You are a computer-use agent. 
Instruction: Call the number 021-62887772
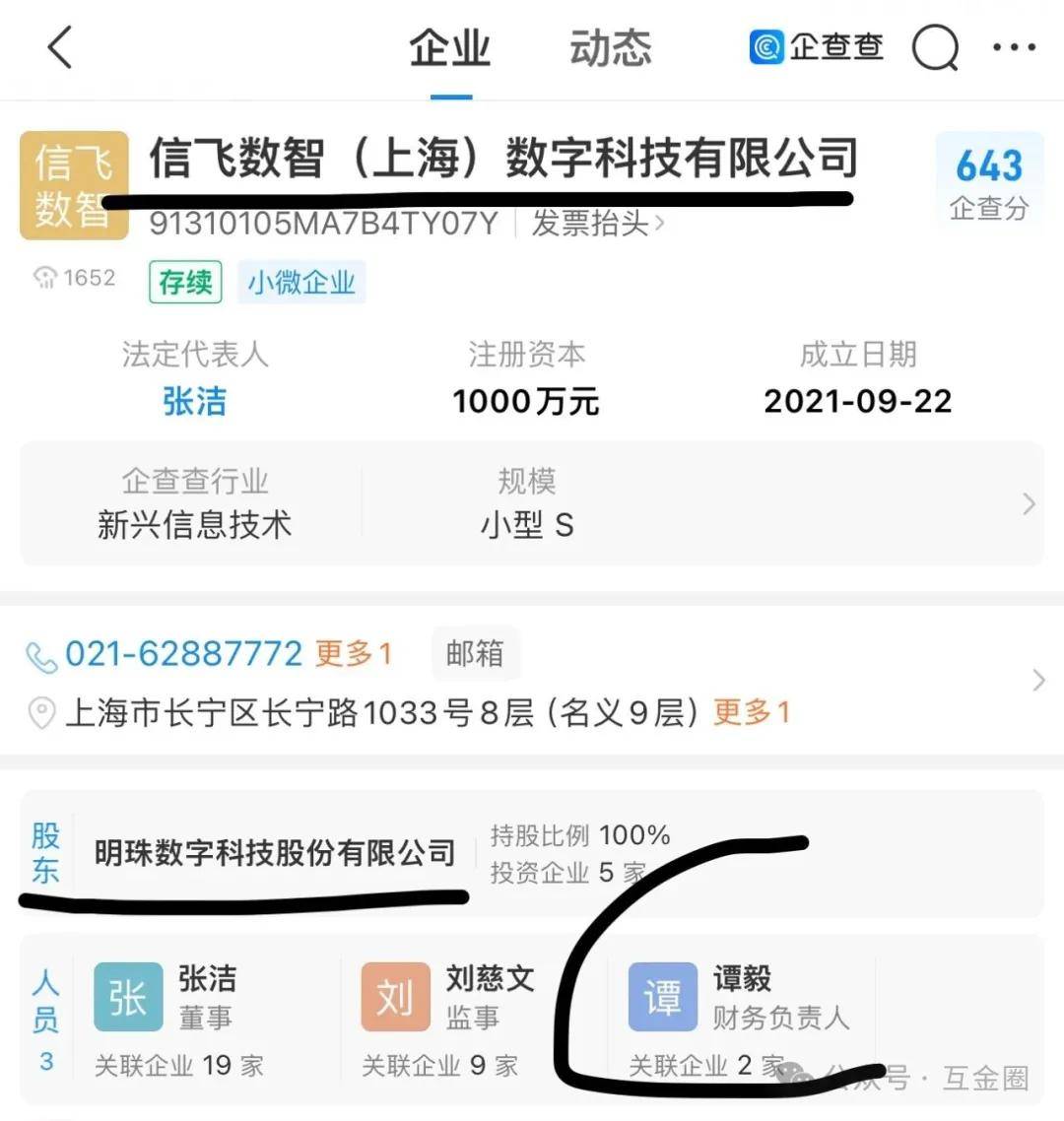[183, 654]
